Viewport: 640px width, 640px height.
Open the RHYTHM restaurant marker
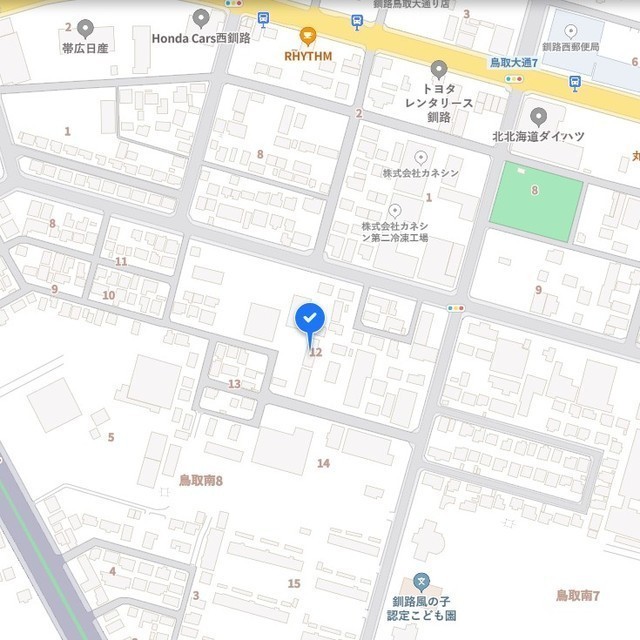[308, 37]
